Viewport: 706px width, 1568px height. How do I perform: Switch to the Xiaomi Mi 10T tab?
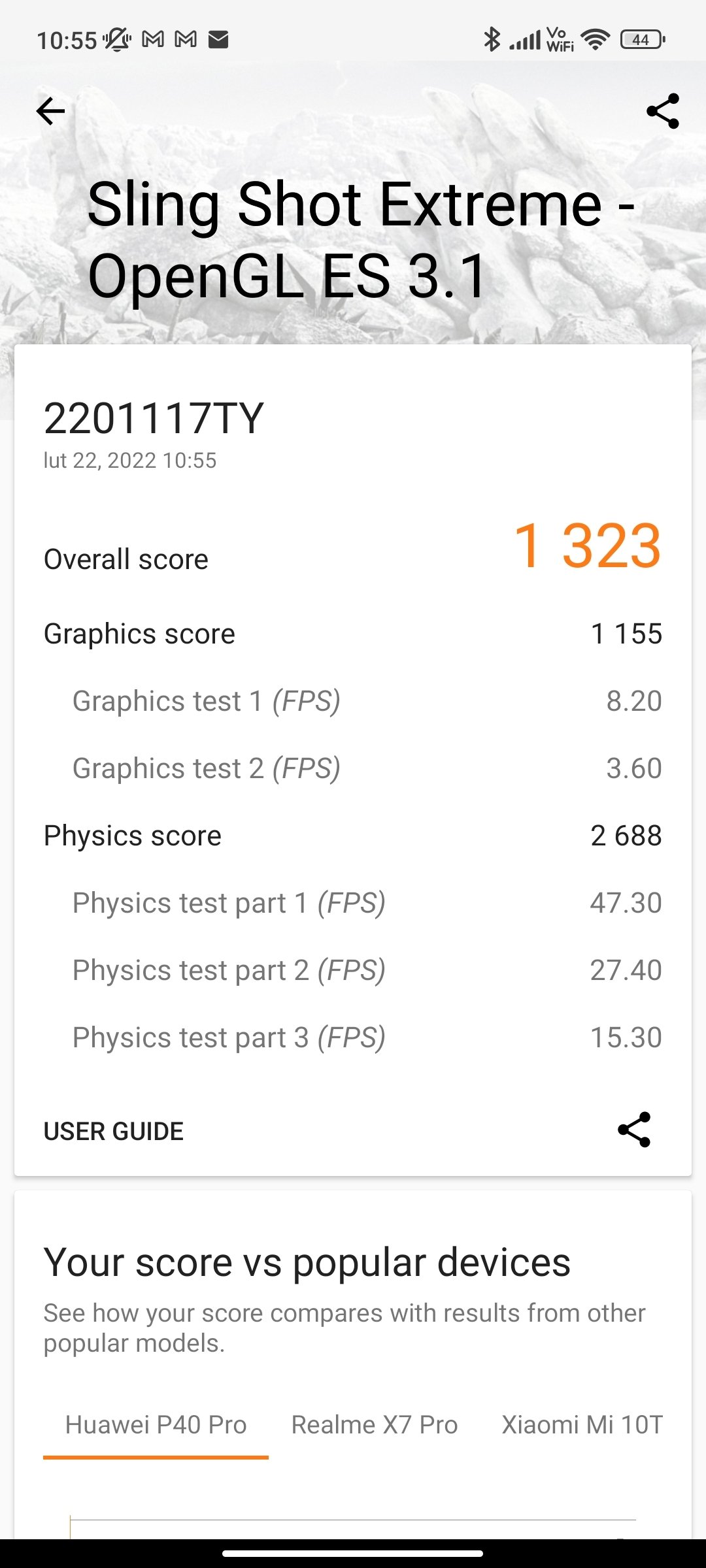pyautogui.click(x=582, y=1424)
